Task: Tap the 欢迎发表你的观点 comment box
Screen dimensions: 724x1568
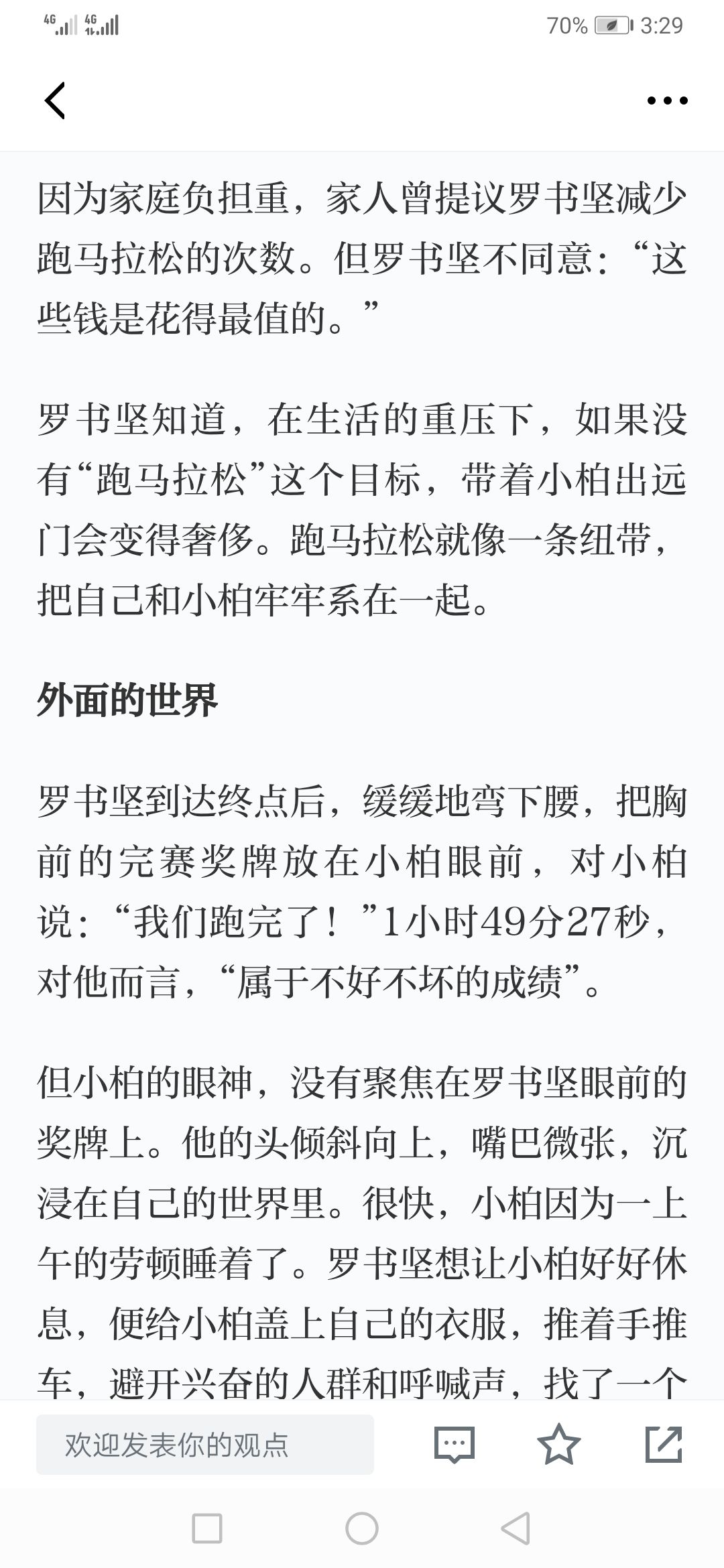Action: coord(205,1445)
